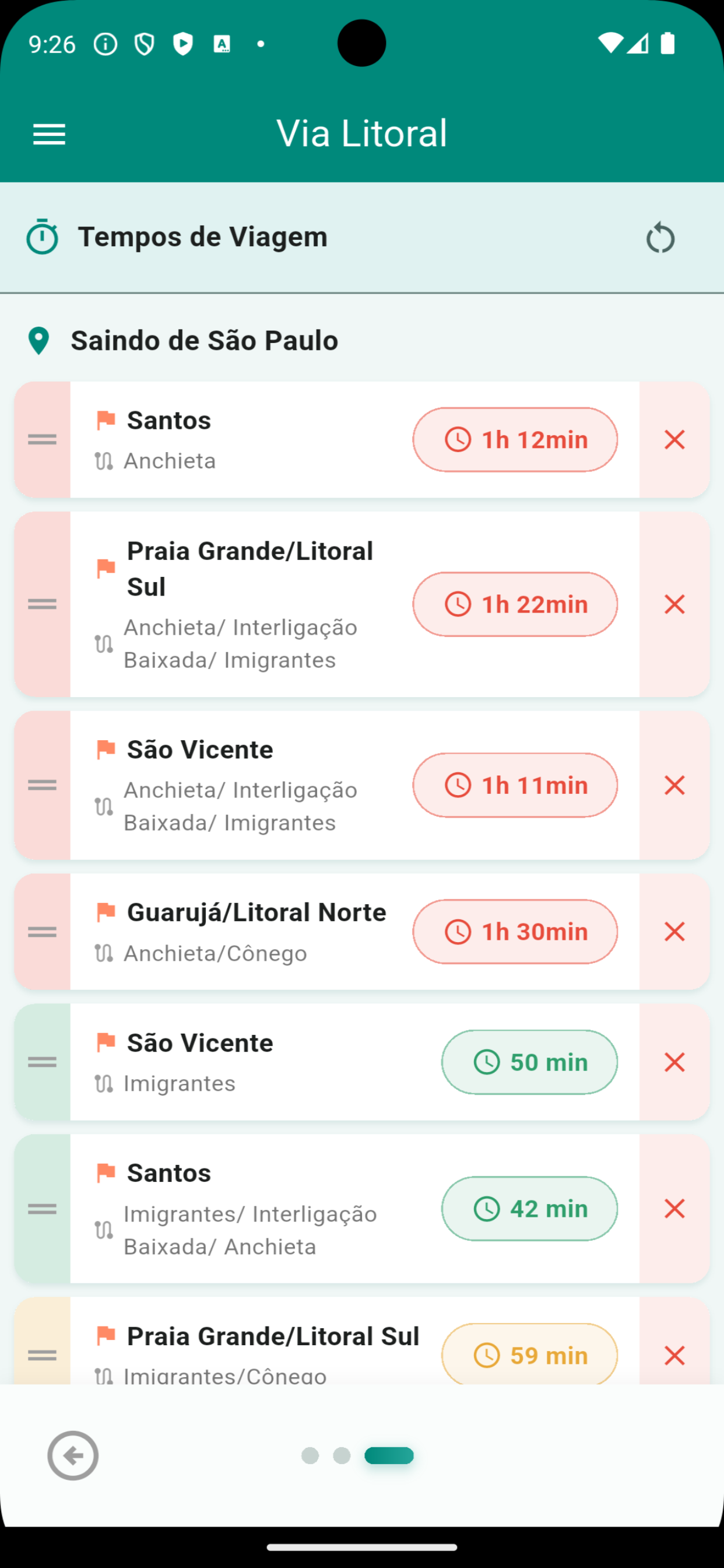This screenshot has width=724, height=1568.
Task: Remove the Santos via Anchieta route card
Action: [674, 439]
